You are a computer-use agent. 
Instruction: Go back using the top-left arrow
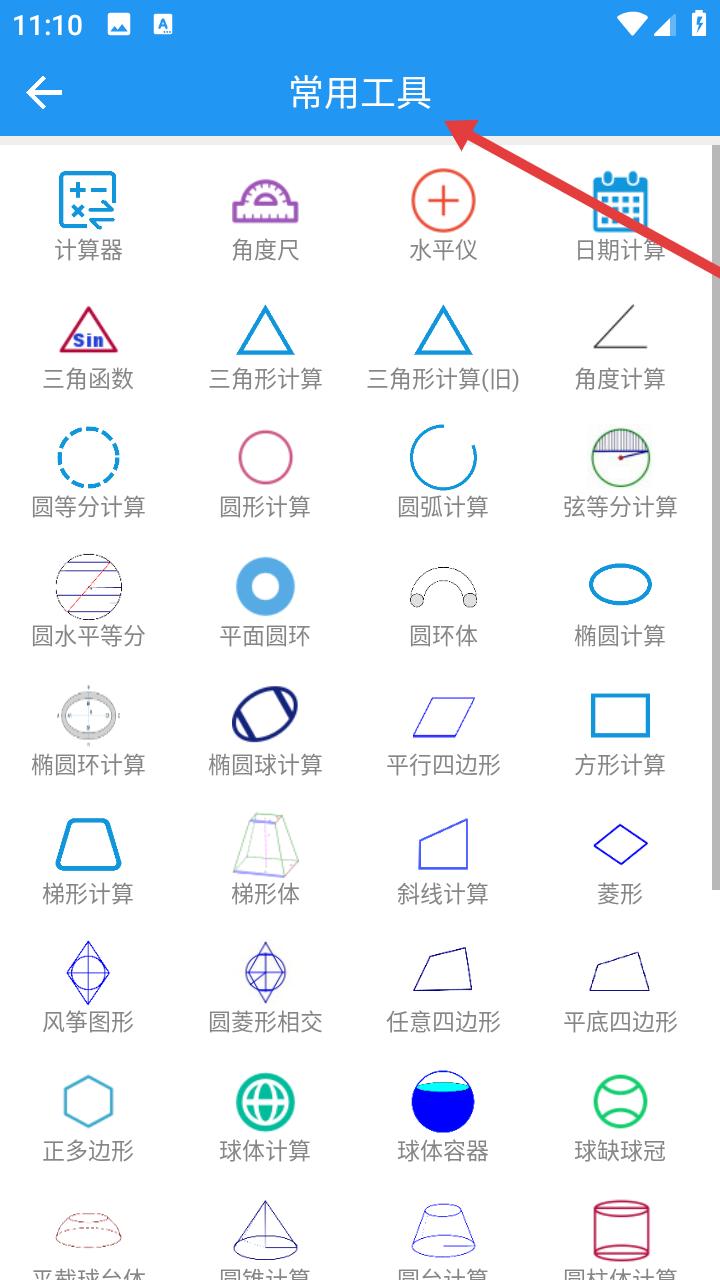tap(44, 93)
